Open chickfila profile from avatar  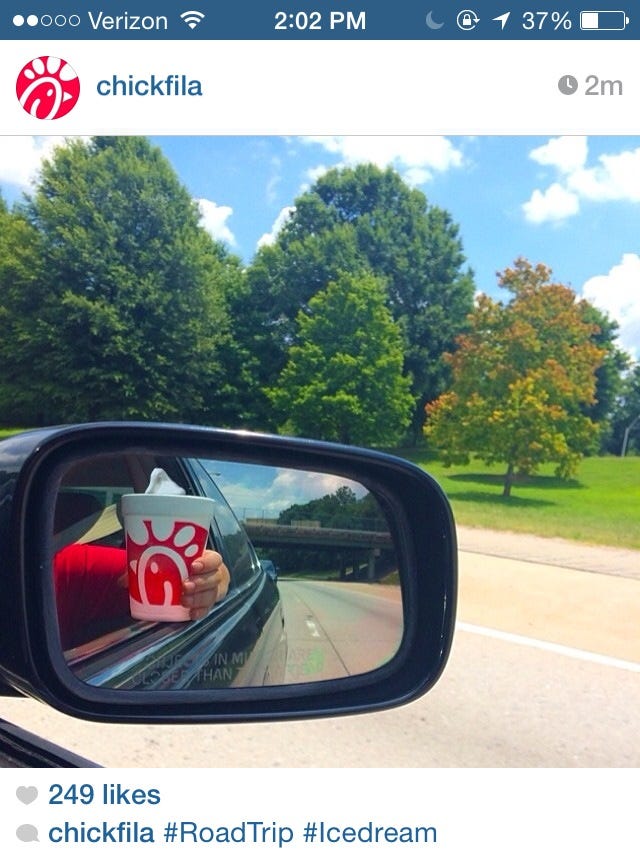[x=47, y=87]
